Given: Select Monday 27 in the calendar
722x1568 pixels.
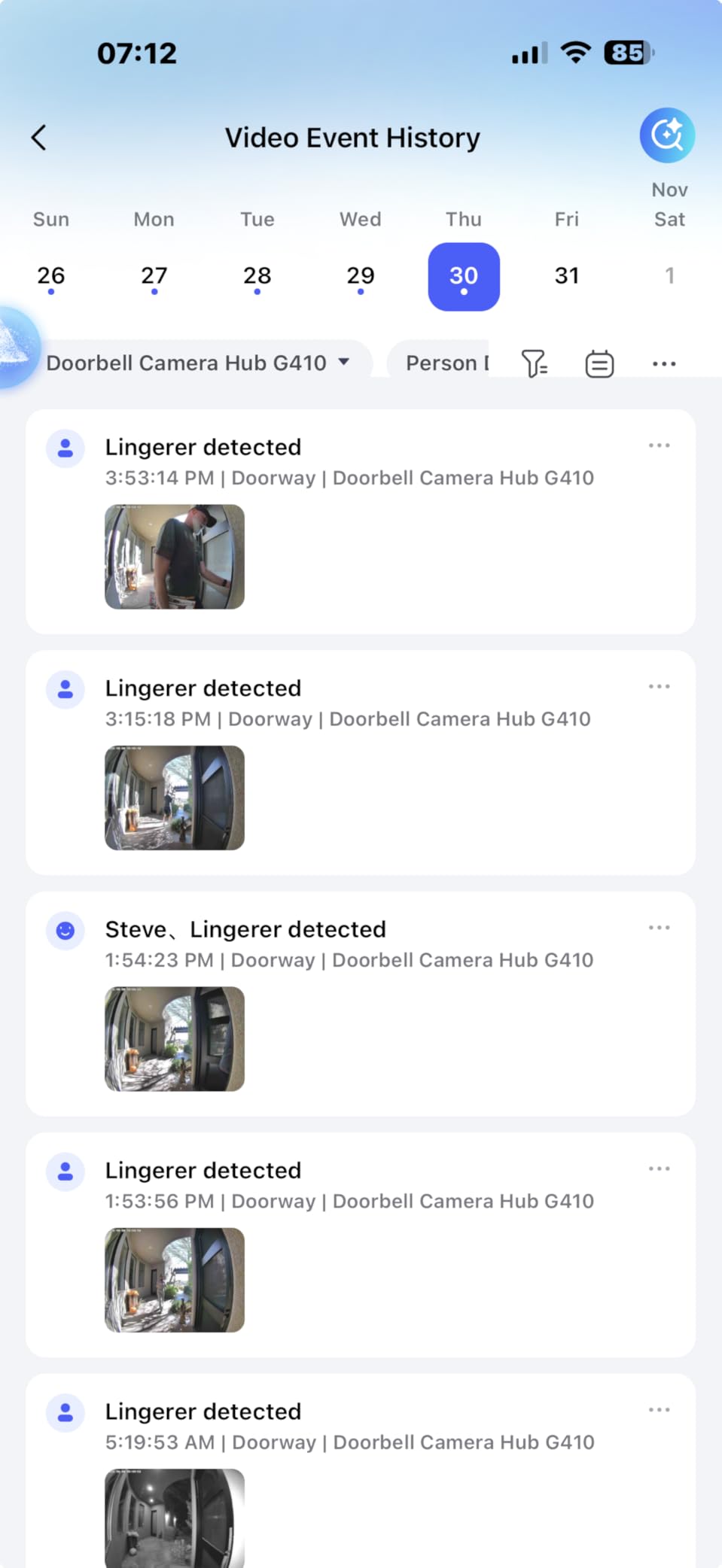Looking at the screenshot, I should coord(154,276).
